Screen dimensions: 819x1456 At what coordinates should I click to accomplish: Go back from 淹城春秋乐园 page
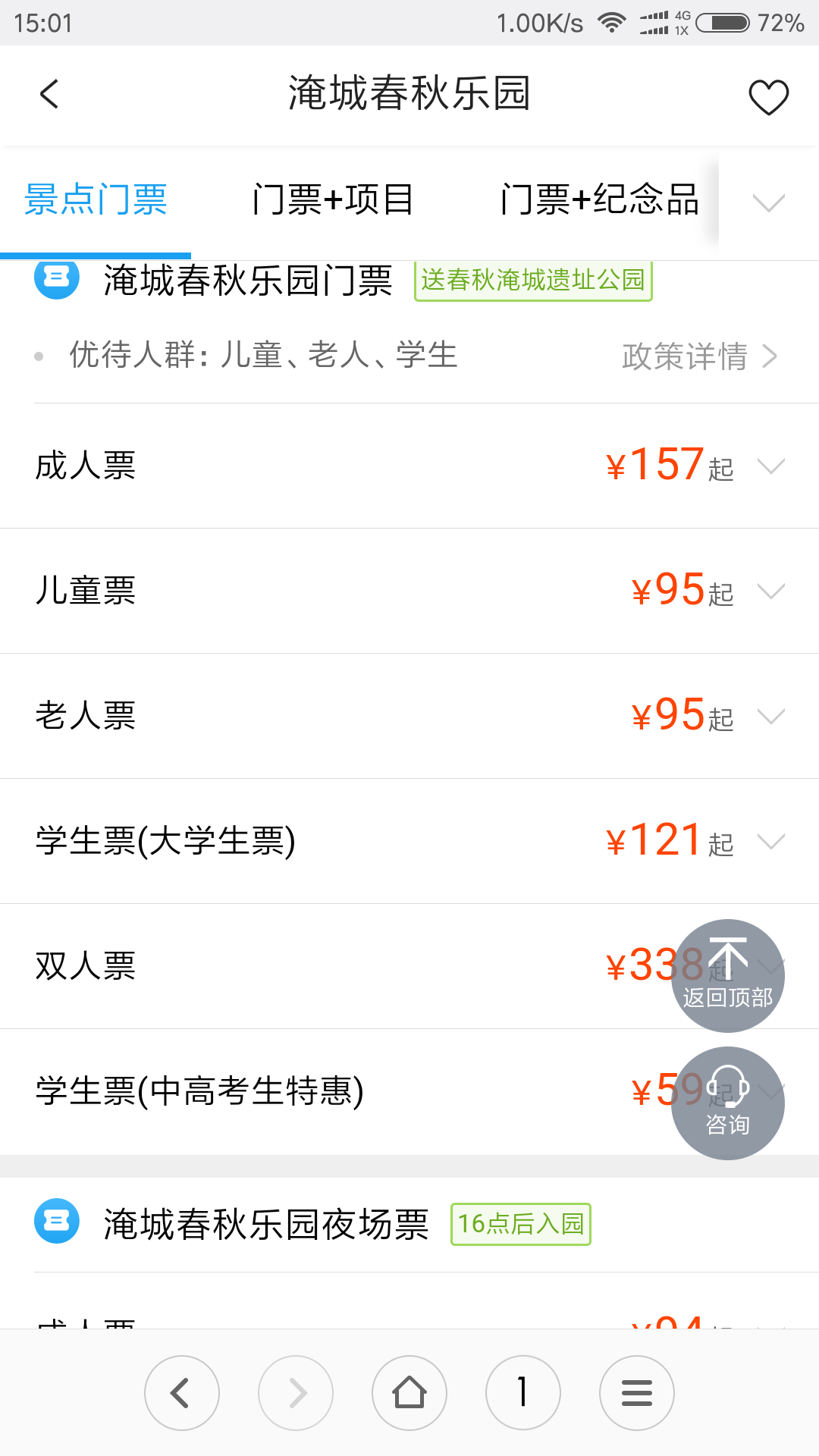pyautogui.click(x=49, y=95)
